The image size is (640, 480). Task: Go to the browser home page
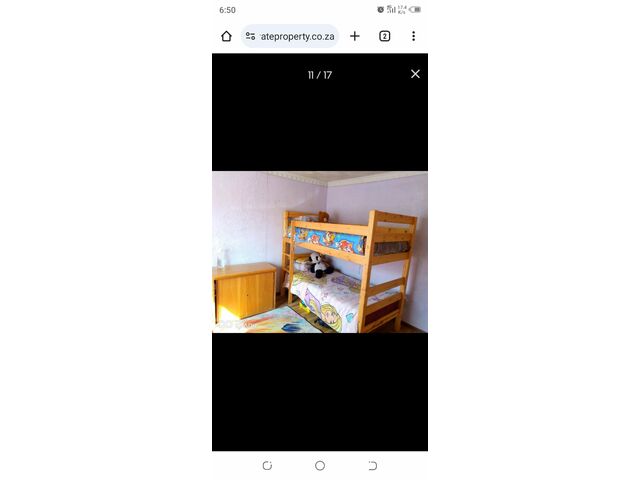(x=226, y=36)
